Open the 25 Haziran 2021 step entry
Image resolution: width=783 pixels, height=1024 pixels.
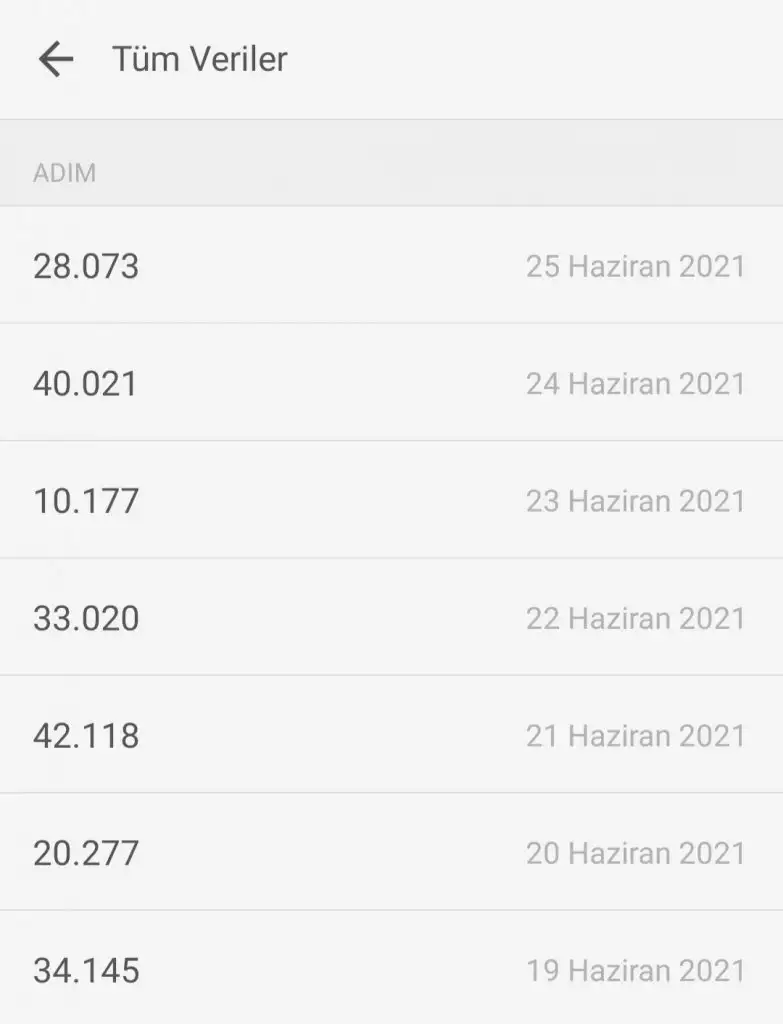click(x=391, y=266)
